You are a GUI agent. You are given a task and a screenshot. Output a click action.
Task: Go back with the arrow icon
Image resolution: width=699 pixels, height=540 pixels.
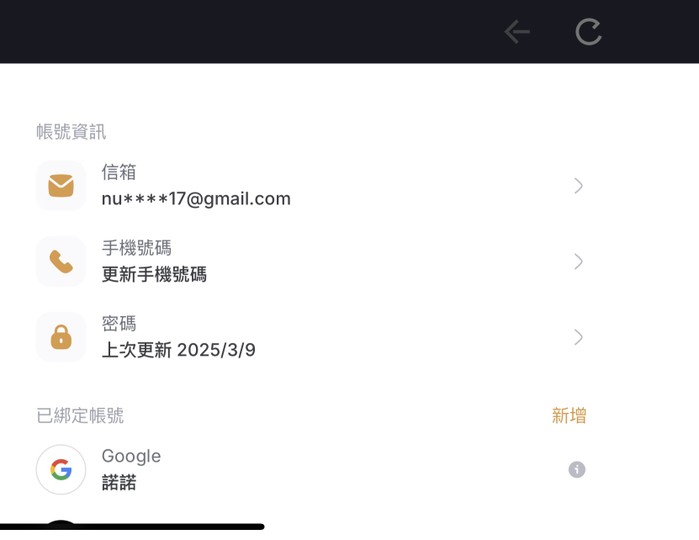[x=517, y=32]
